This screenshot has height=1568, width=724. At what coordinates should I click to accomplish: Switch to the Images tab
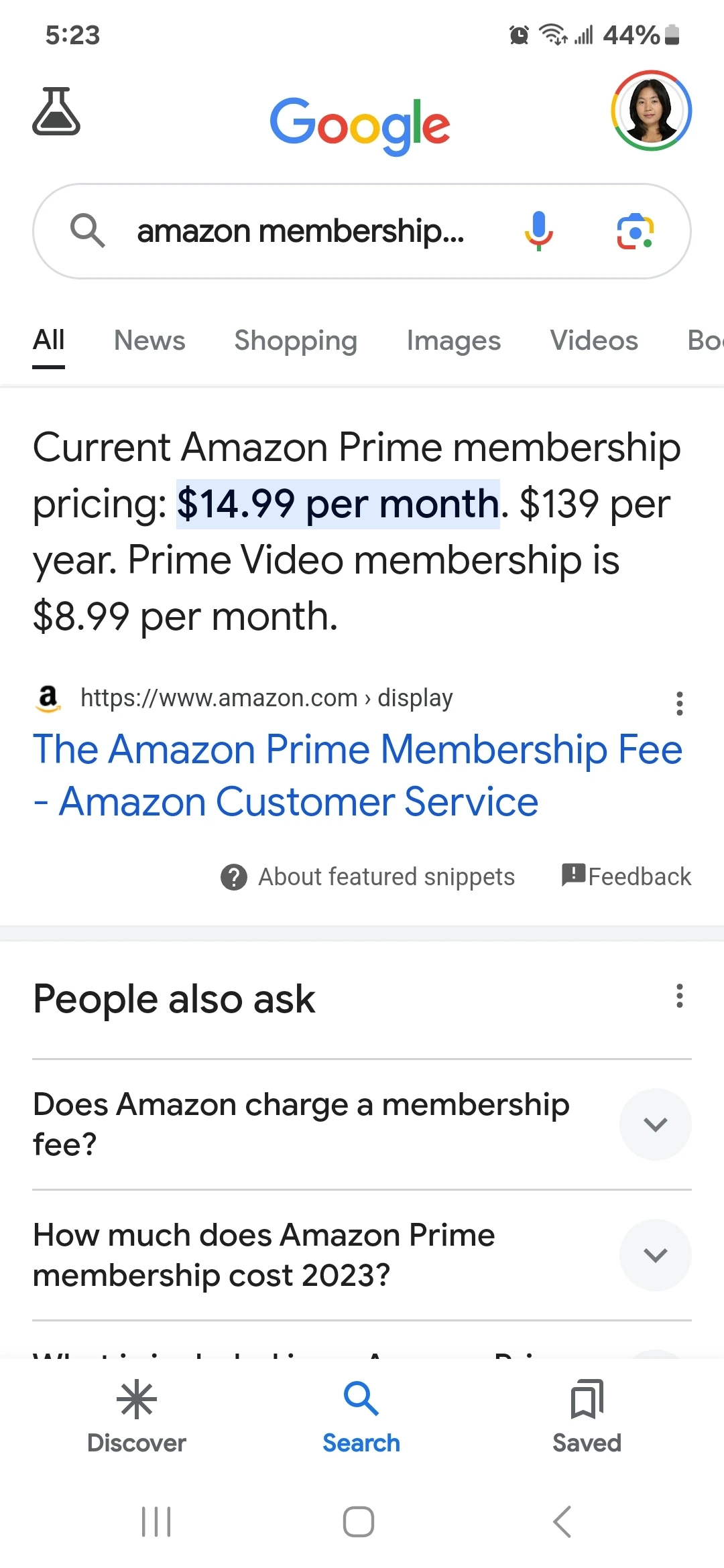pyautogui.click(x=453, y=340)
